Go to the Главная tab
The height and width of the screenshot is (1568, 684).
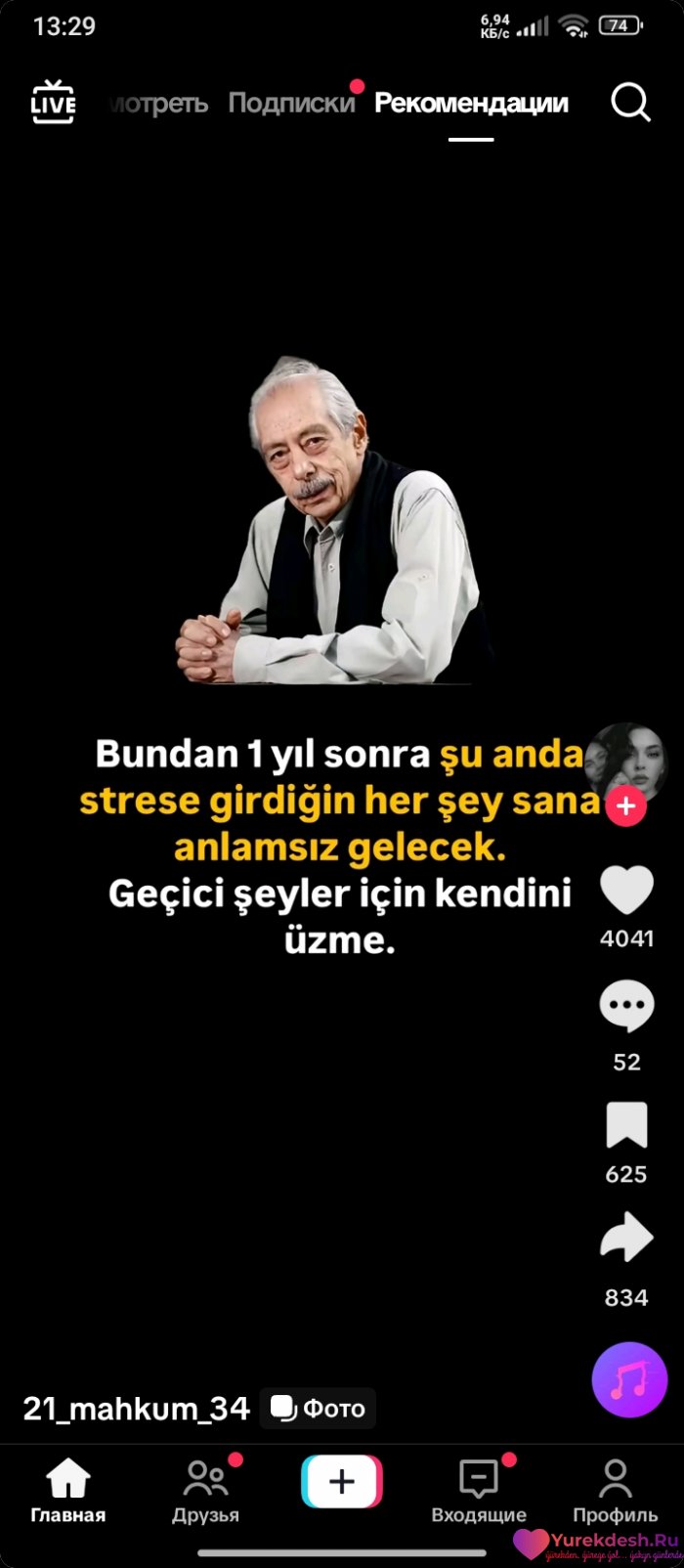coord(68,1491)
